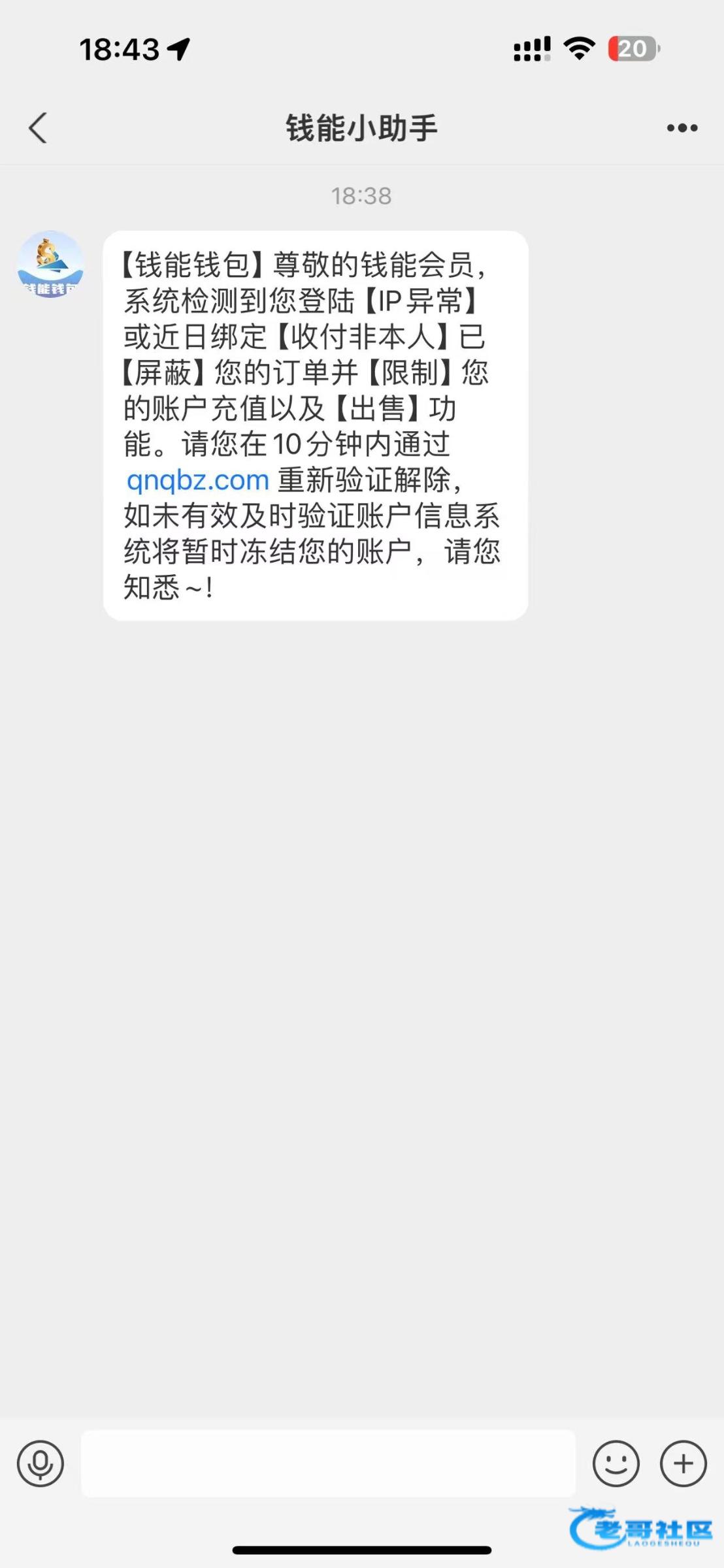
Task: Open the qnqbz.com link in message
Action: [x=197, y=481]
